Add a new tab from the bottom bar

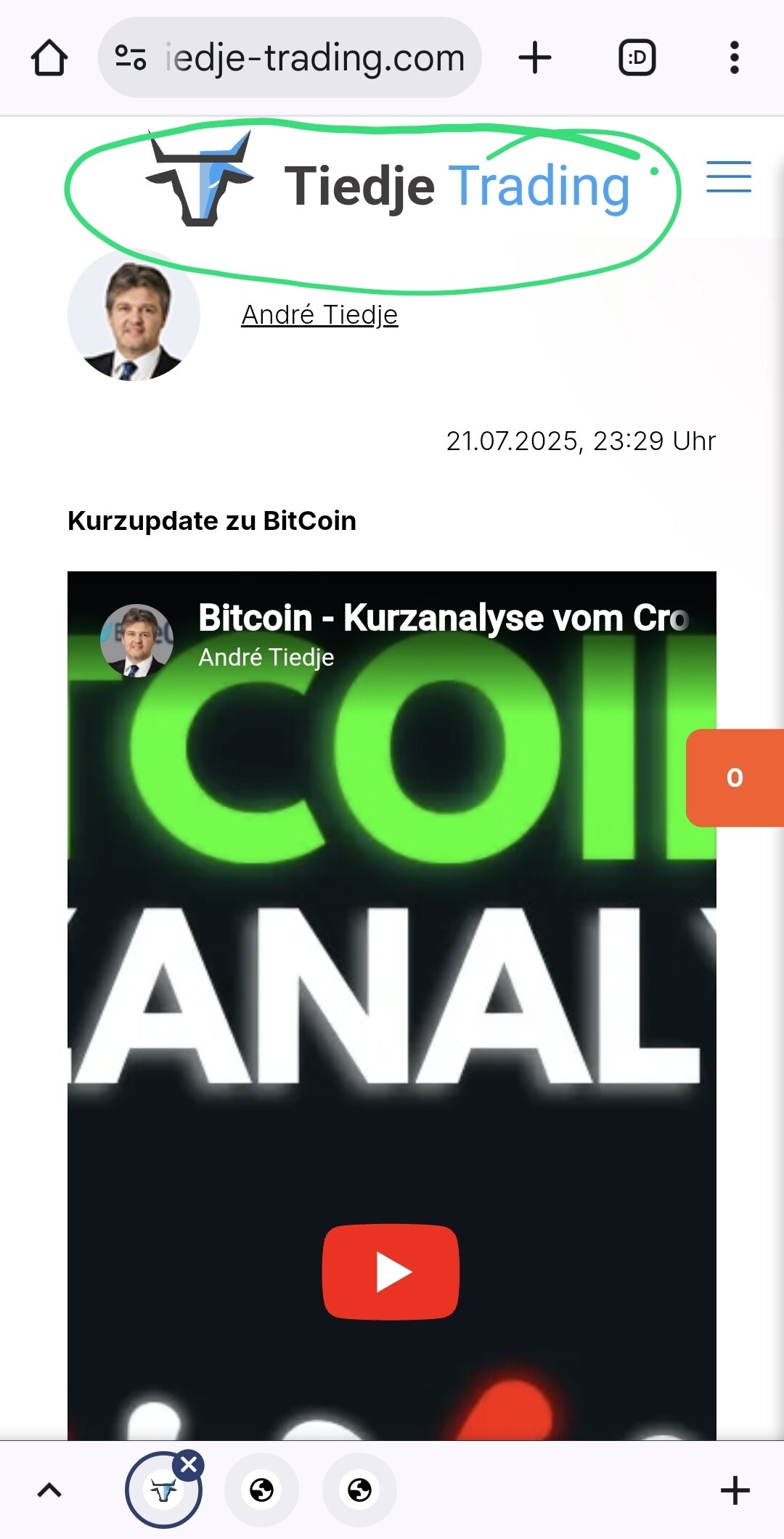735,1491
